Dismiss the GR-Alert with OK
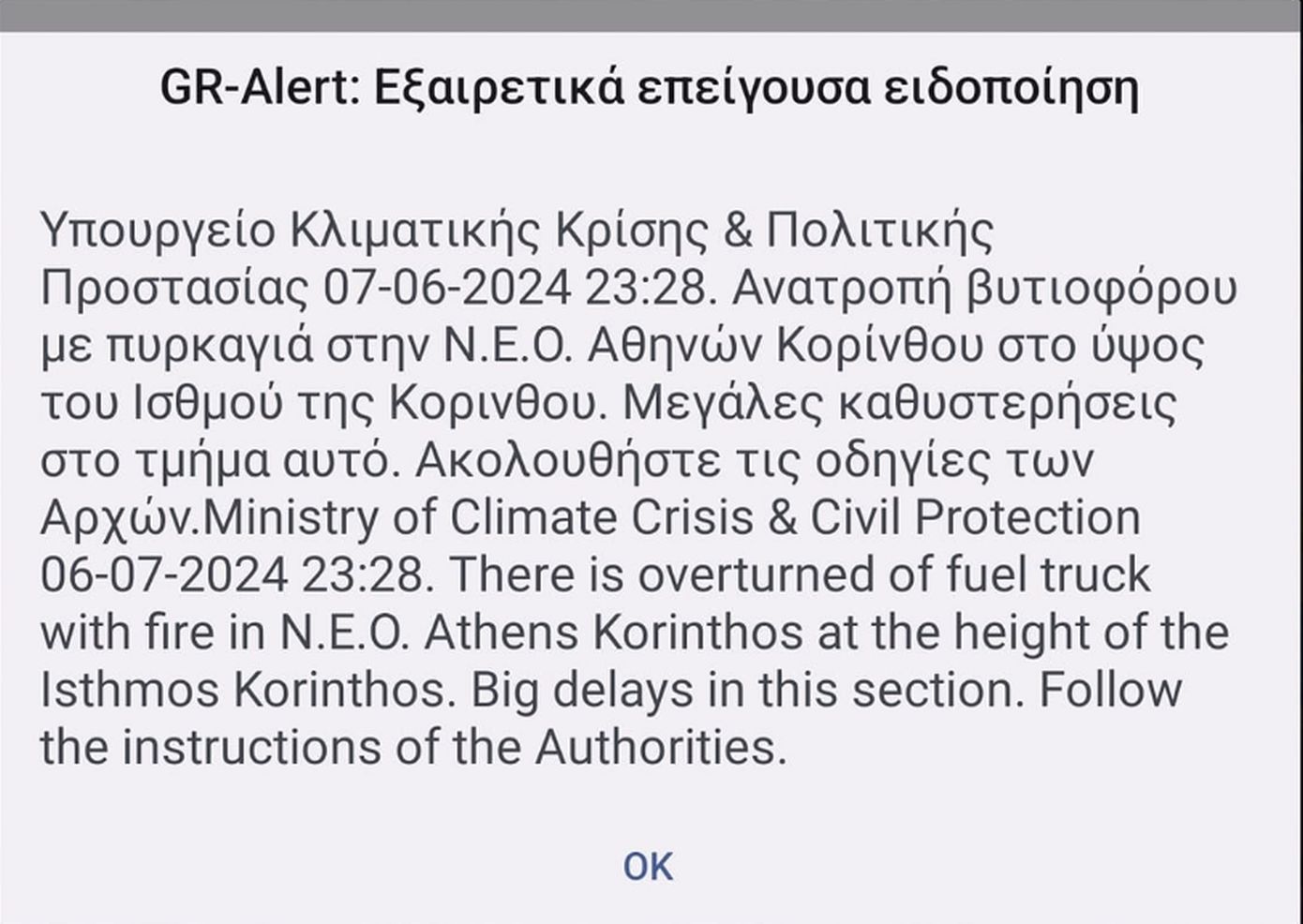The image size is (1303, 924). tap(649, 866)
